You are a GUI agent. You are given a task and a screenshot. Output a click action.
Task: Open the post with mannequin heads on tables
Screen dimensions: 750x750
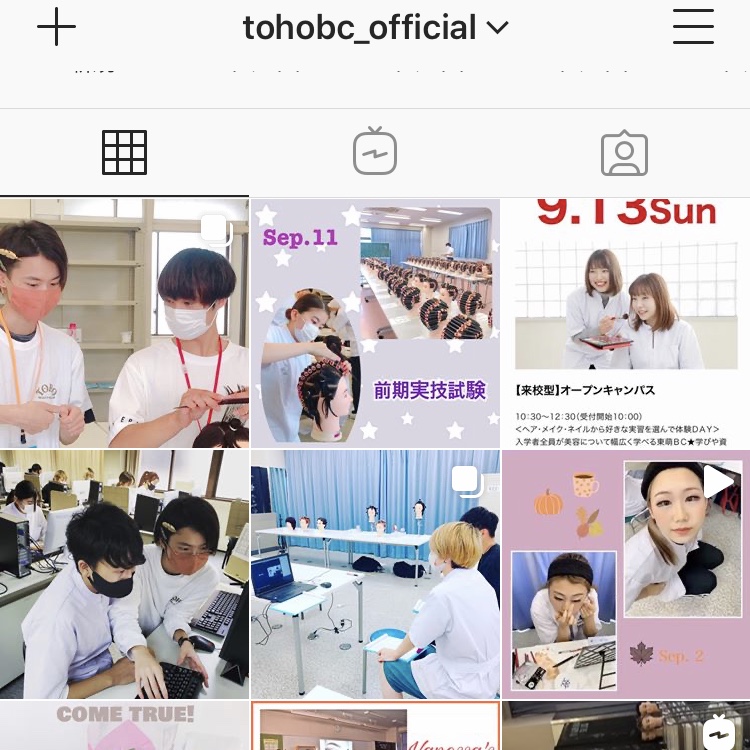pyautogui.click(x=375, y=574)
